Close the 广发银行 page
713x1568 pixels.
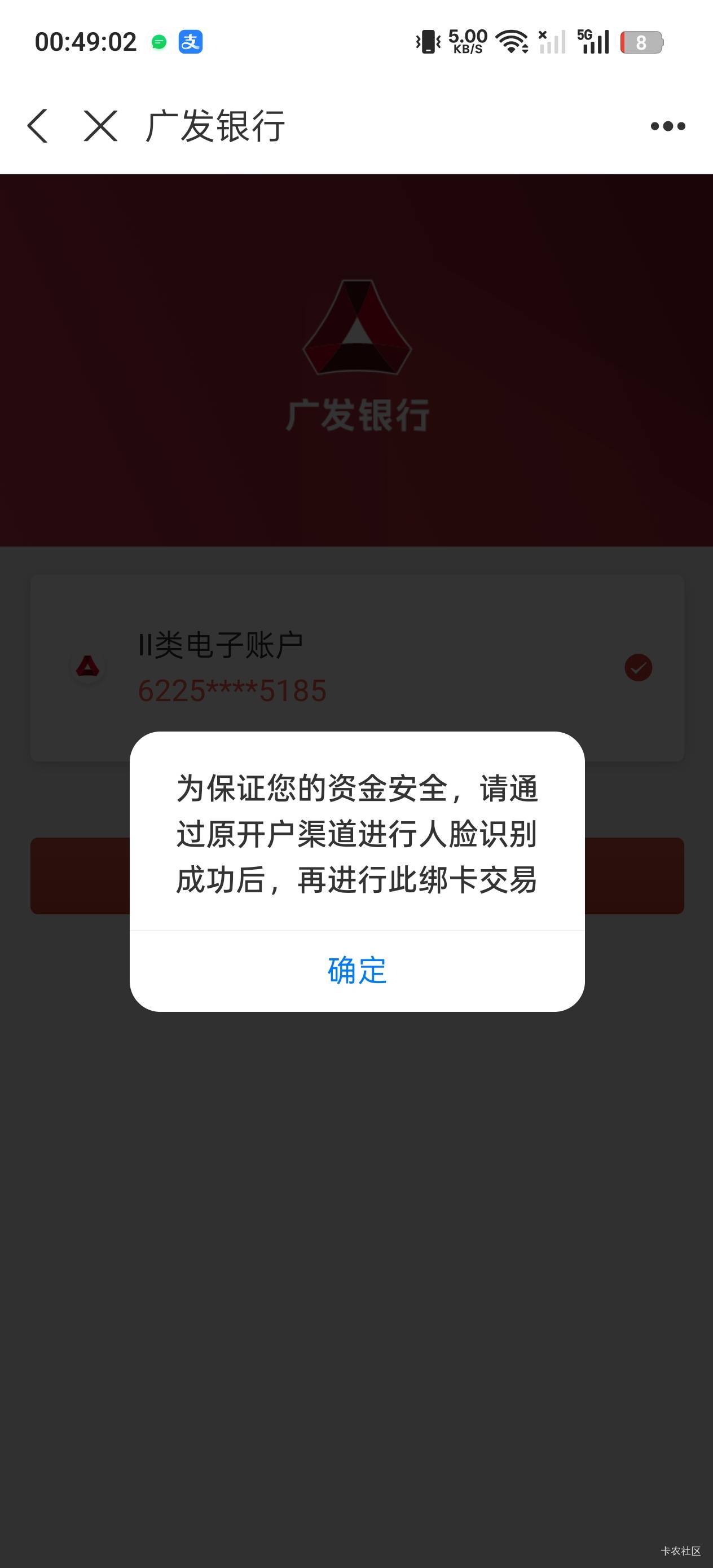click(100, 126)
